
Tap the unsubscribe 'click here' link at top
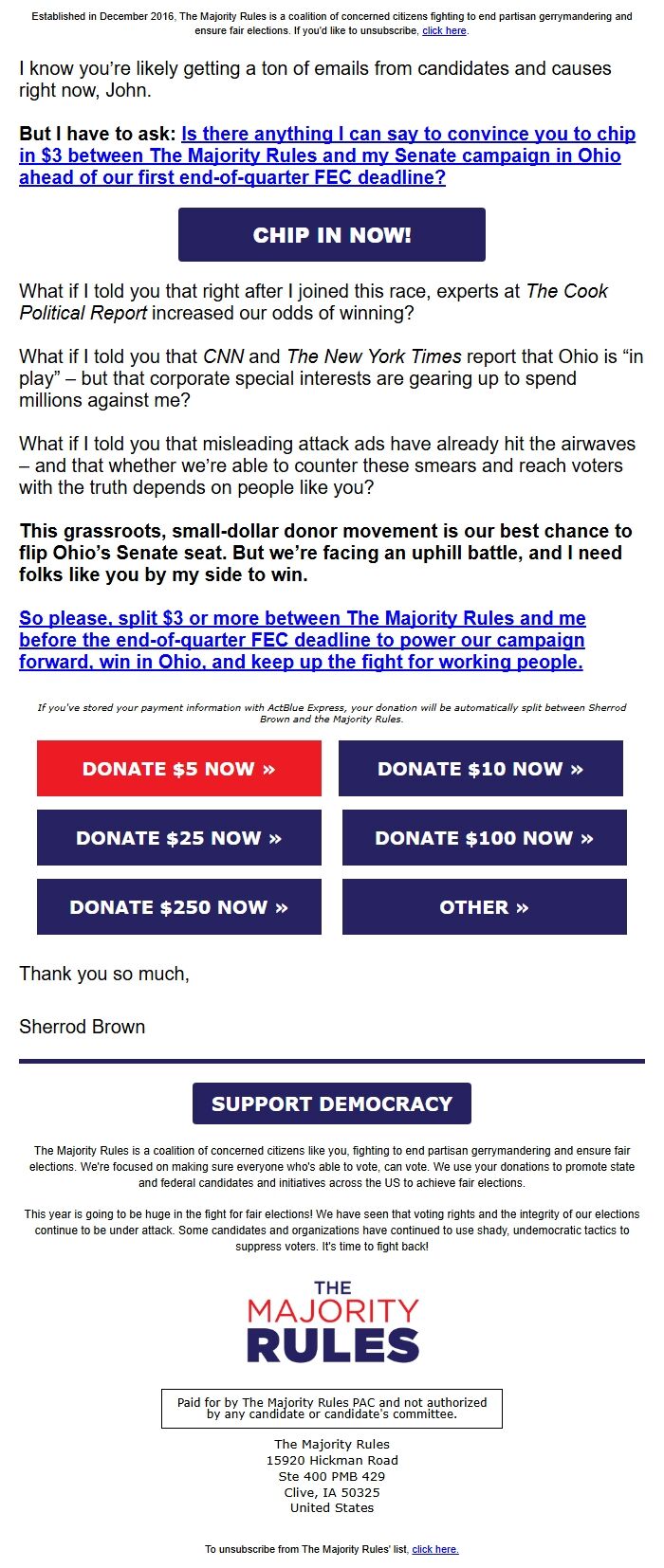coord(444,30)
